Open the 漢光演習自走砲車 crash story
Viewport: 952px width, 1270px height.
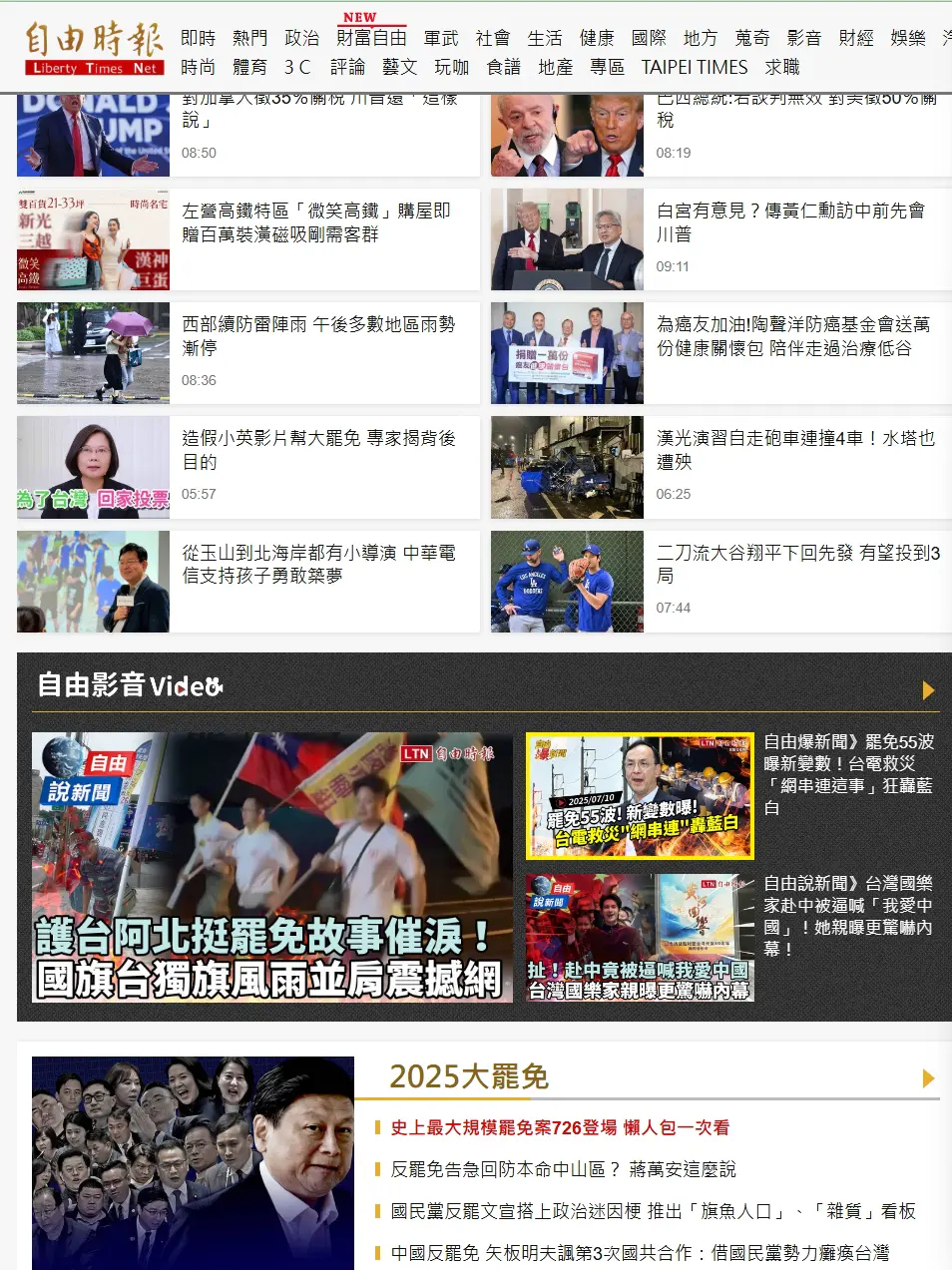pos(794,450)
